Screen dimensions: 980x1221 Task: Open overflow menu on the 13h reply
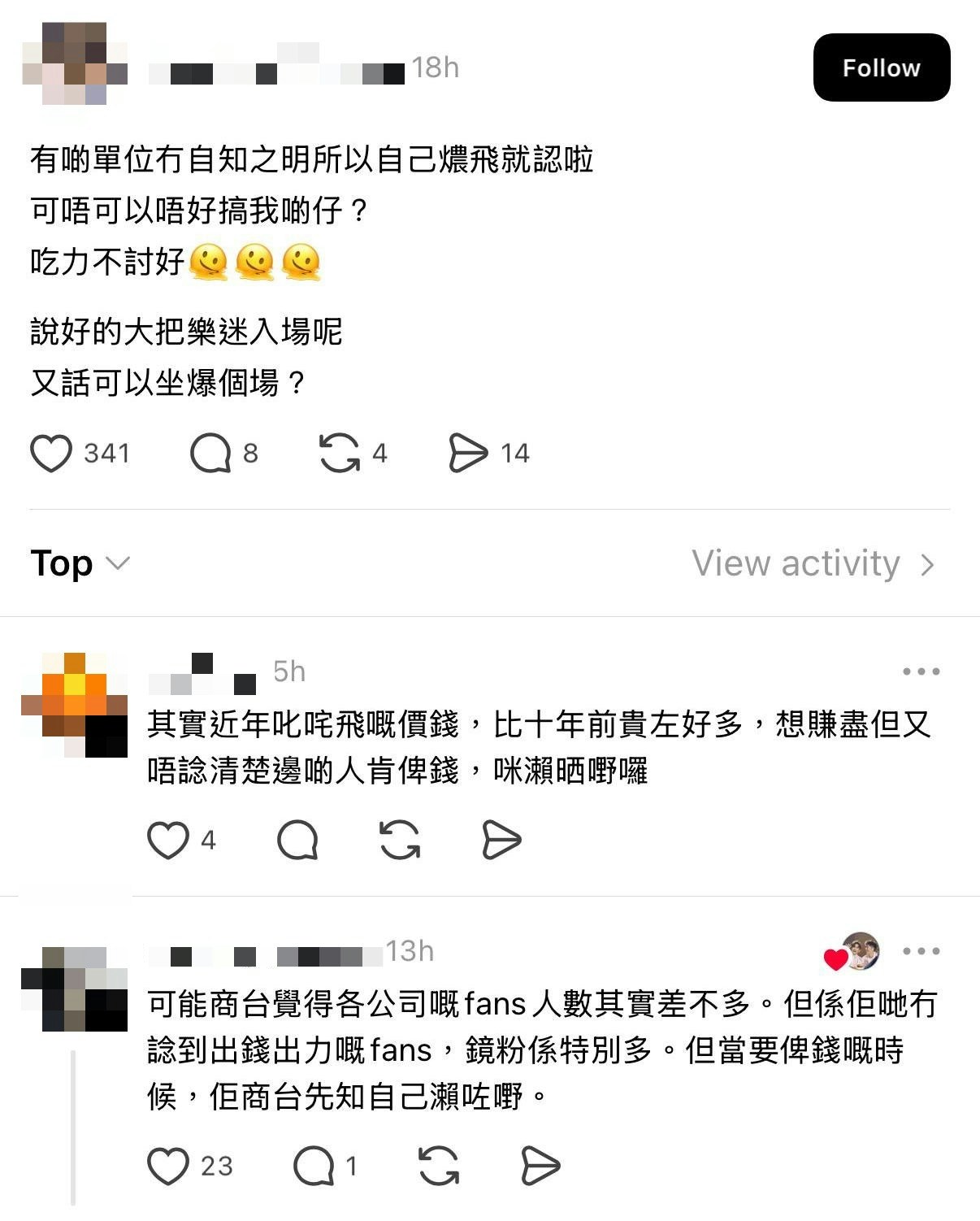[921, 951]
